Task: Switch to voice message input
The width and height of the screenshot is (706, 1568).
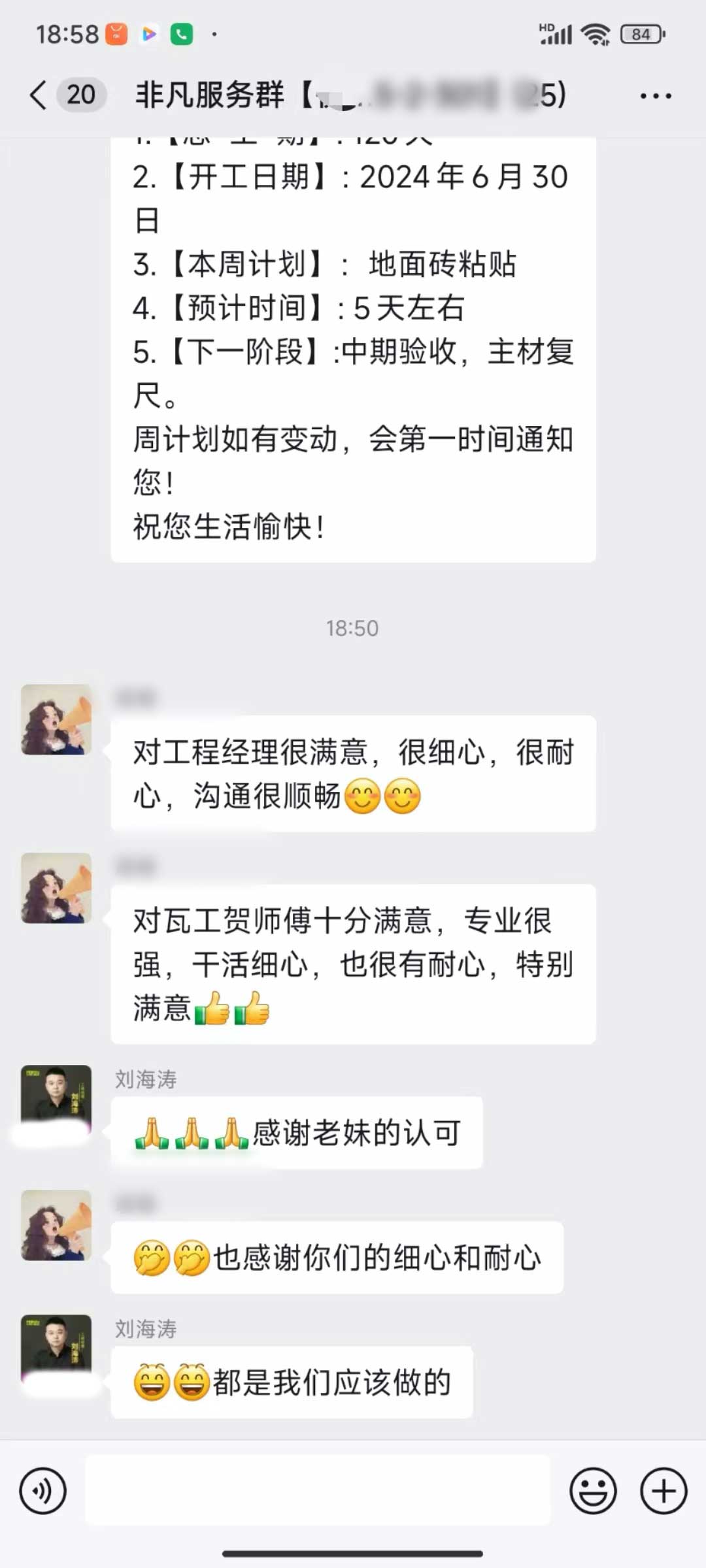Action: 43,1491
